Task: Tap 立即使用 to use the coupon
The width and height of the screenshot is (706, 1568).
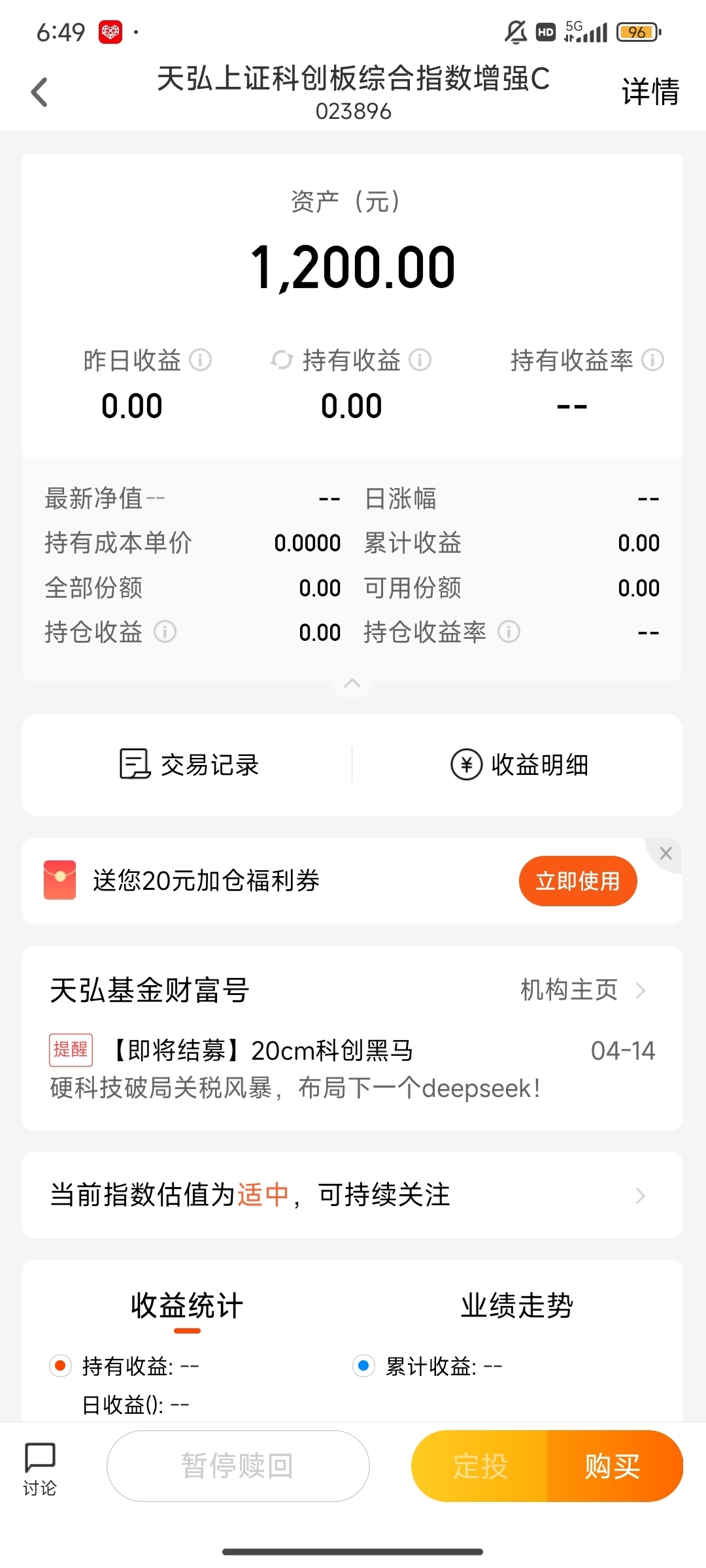Action: click(577, 881)
